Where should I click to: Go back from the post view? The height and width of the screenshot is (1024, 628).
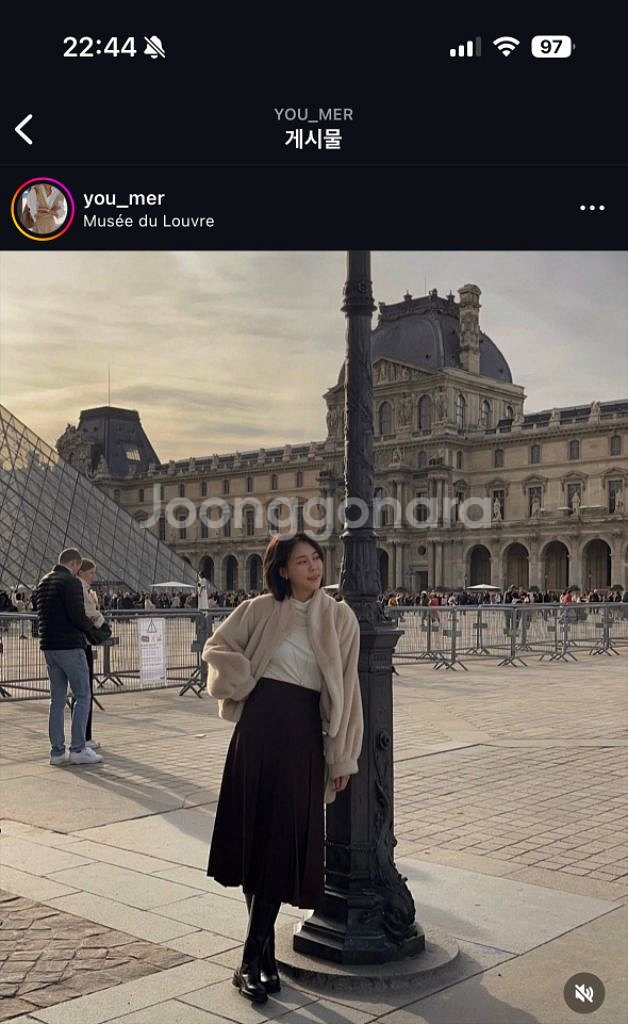24,129
